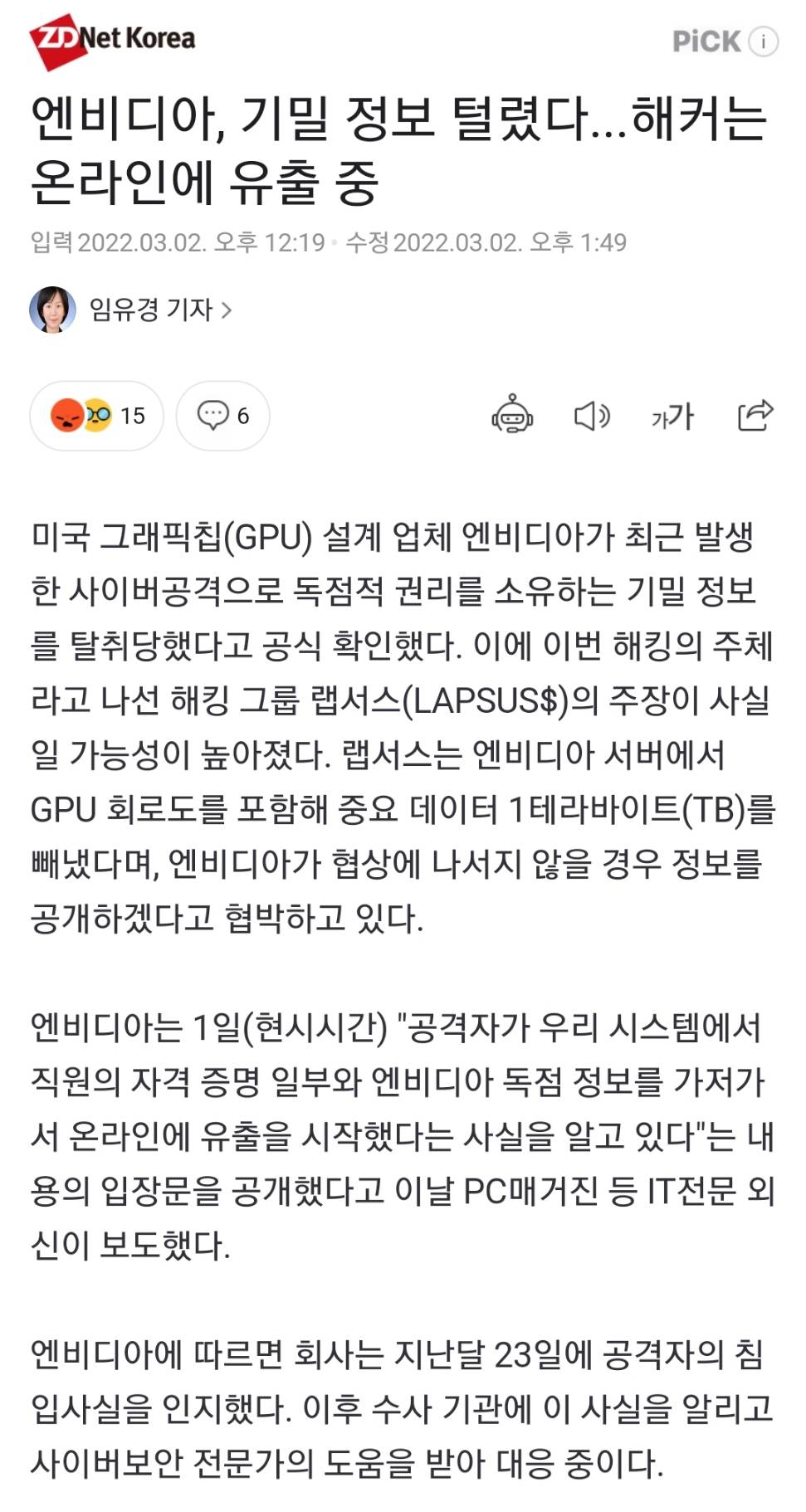
Task: Tap the PiCK info icon
Action: click(x=763, y=41)
